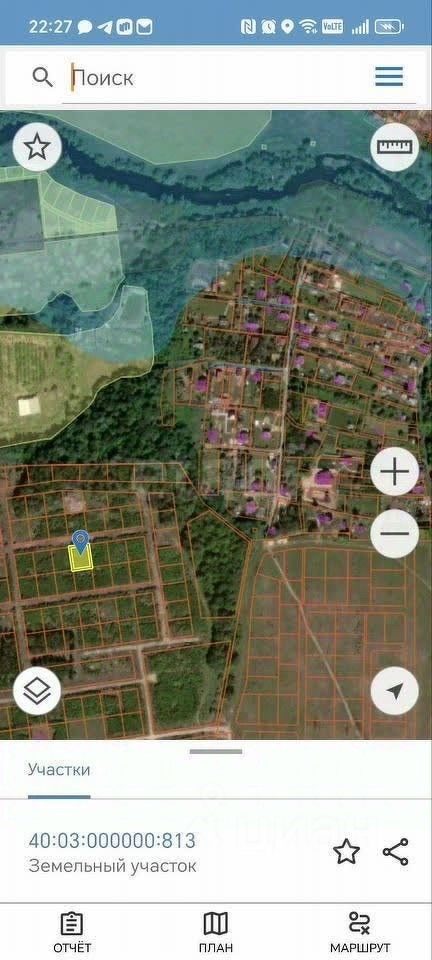This screenshot has height=960, width=432.
Task: Share the parcel 40:03:000000:813
Action: coord(395,852)
